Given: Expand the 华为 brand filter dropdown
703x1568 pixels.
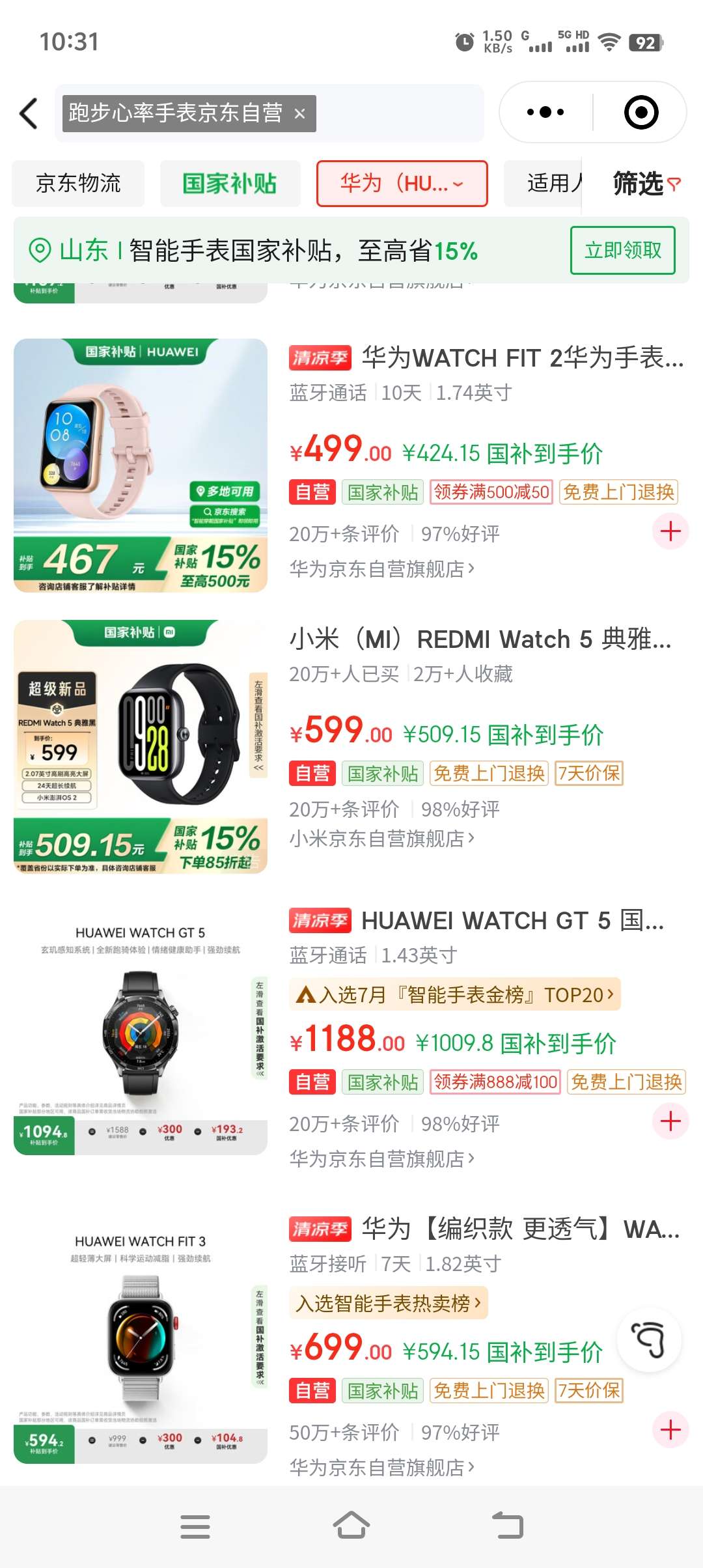Looking at the screenshot, I should [x=402, y=184].
